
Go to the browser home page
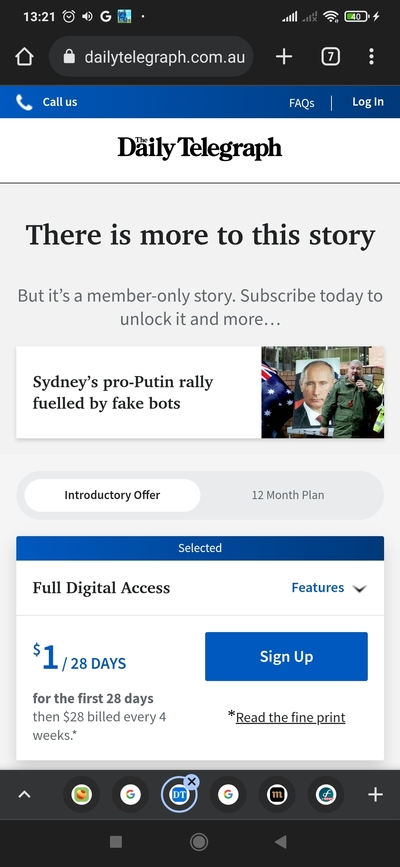tap(24, 56)
